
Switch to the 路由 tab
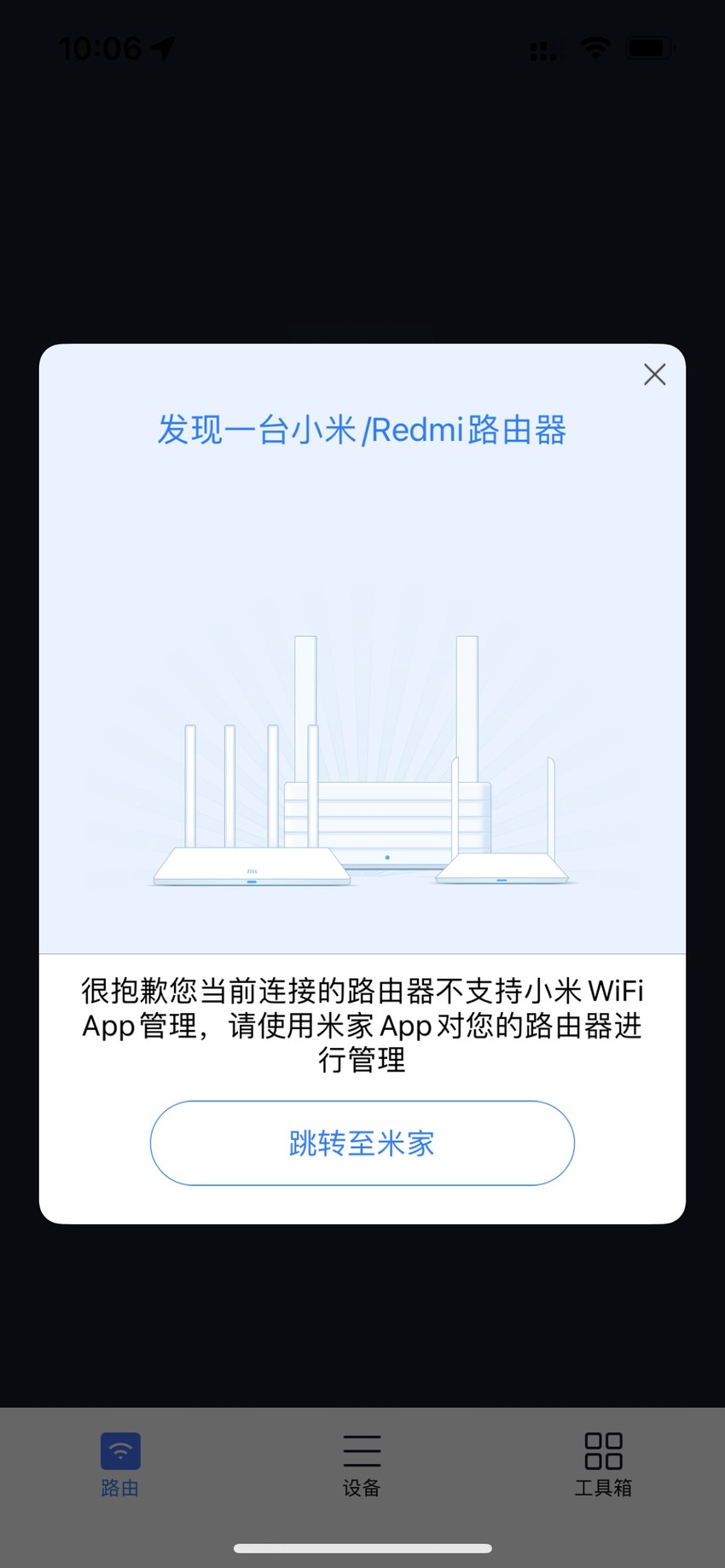[x=120, y=1465]
